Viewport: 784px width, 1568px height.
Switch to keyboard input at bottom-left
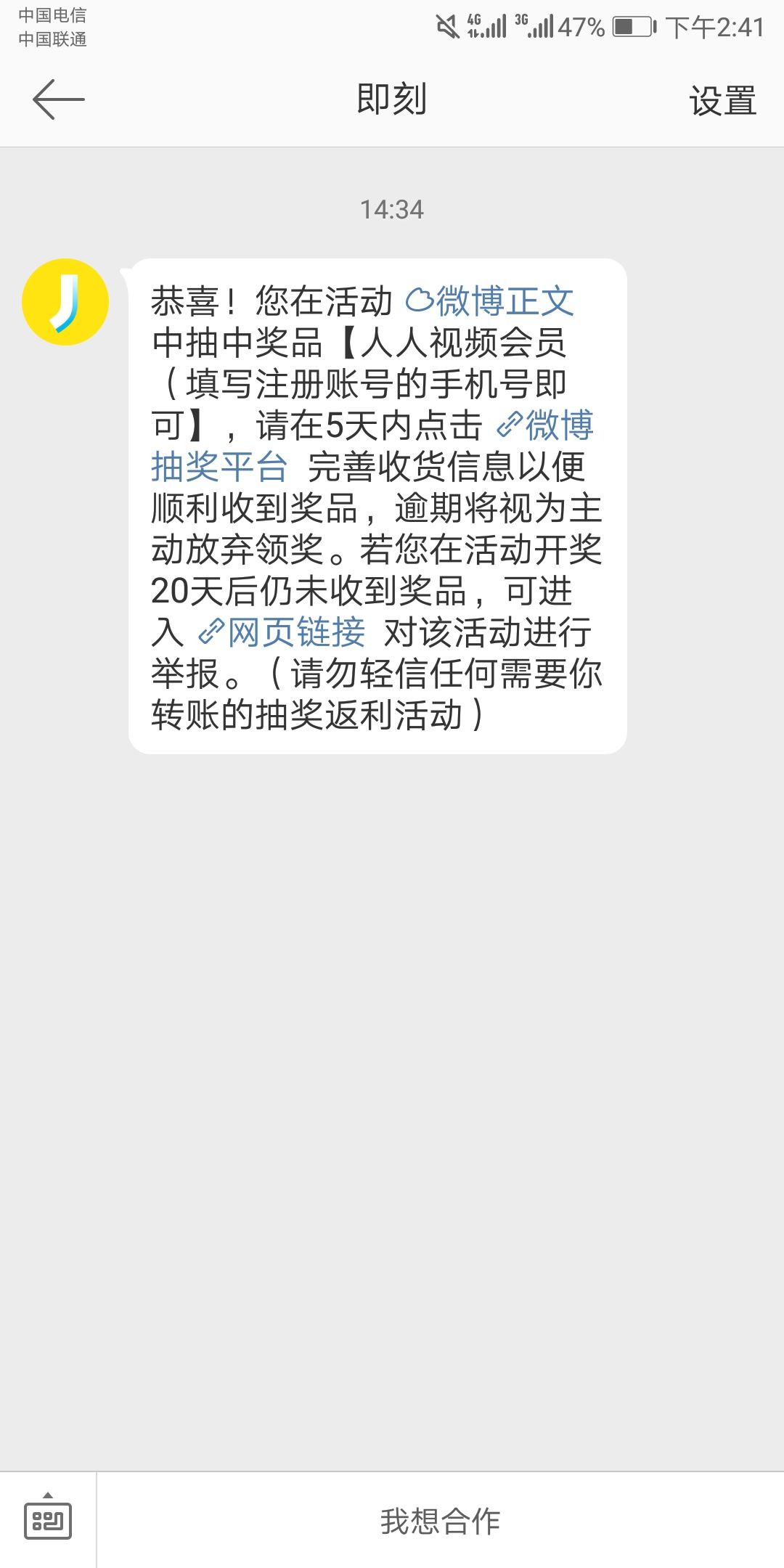pos(48,1519)
